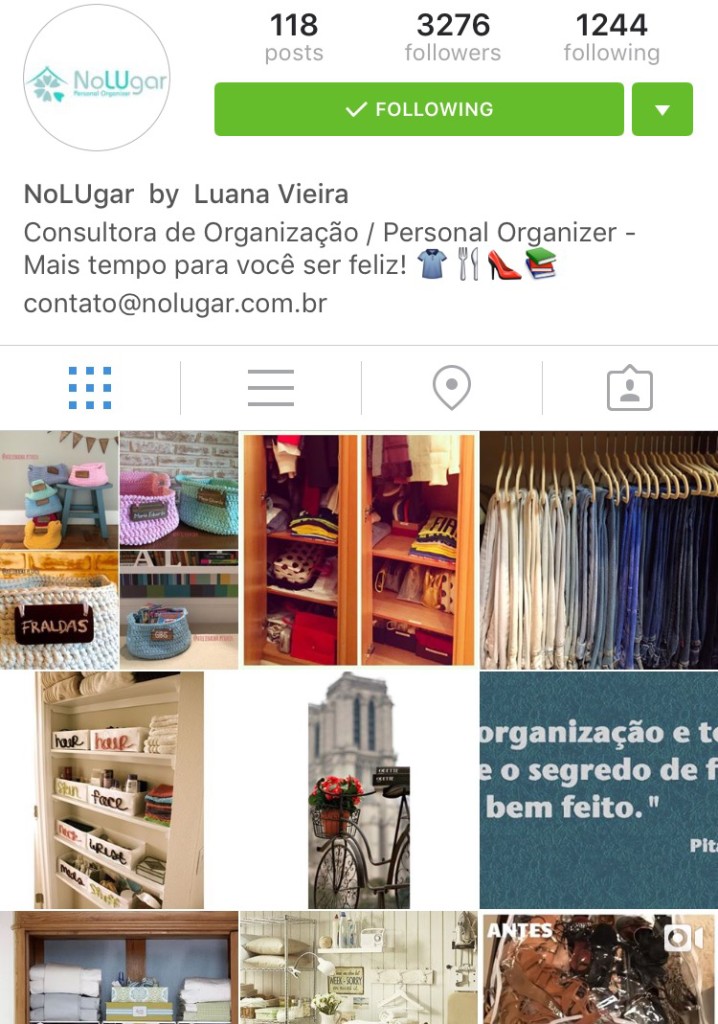Viewport: 718px width, 1024px height.
Task: Switch to the list view tab
Action: [270, 388]
